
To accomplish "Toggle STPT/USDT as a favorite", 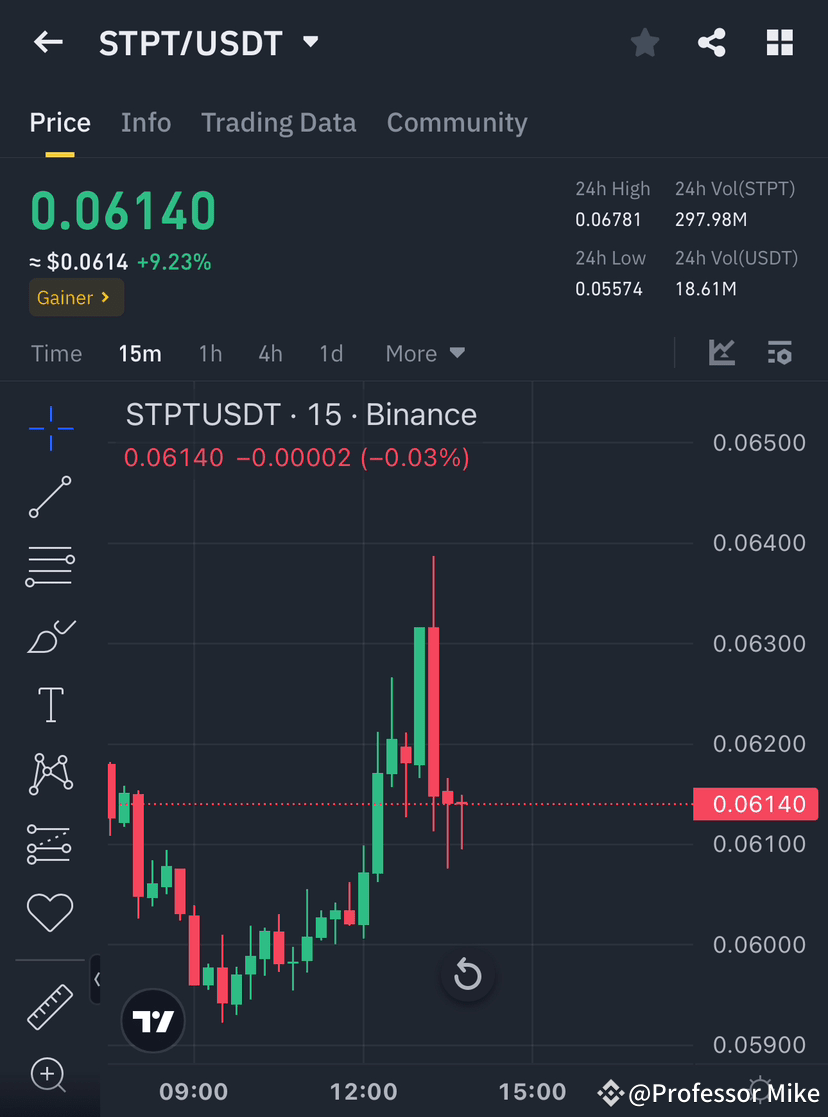I will 644,42.
